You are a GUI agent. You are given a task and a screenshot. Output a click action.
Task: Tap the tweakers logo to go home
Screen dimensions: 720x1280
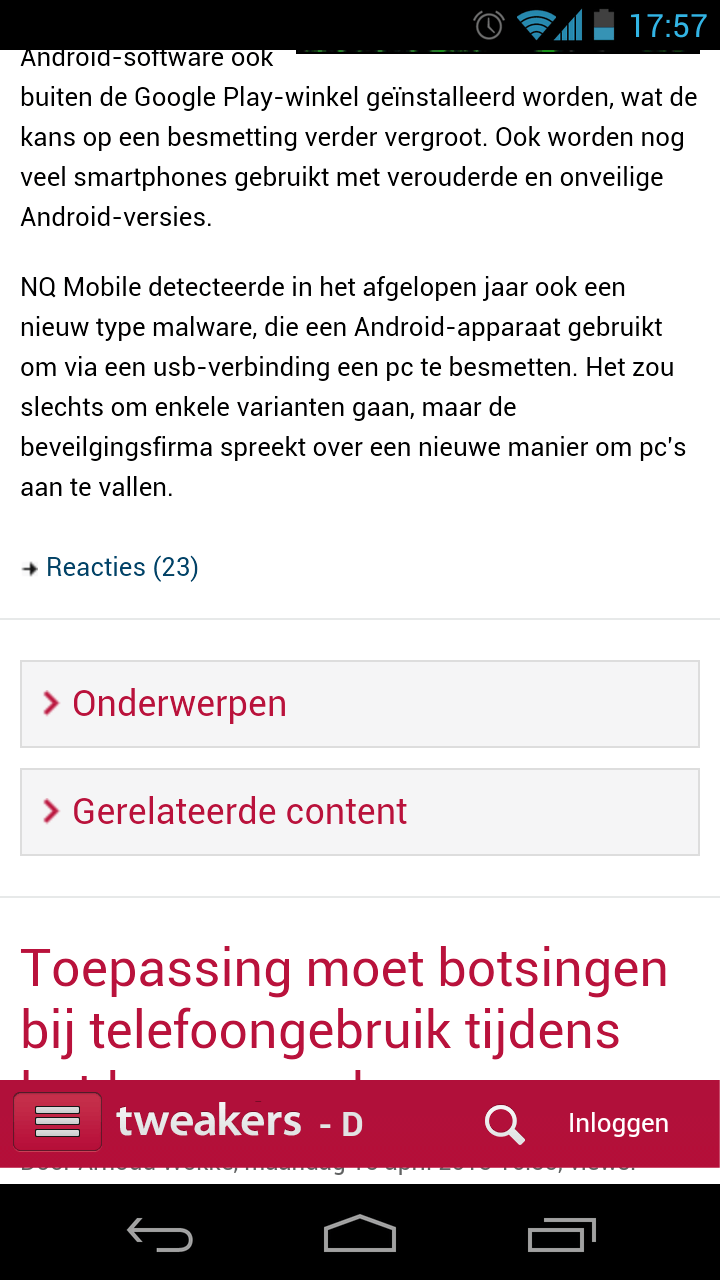(208, 1122)
